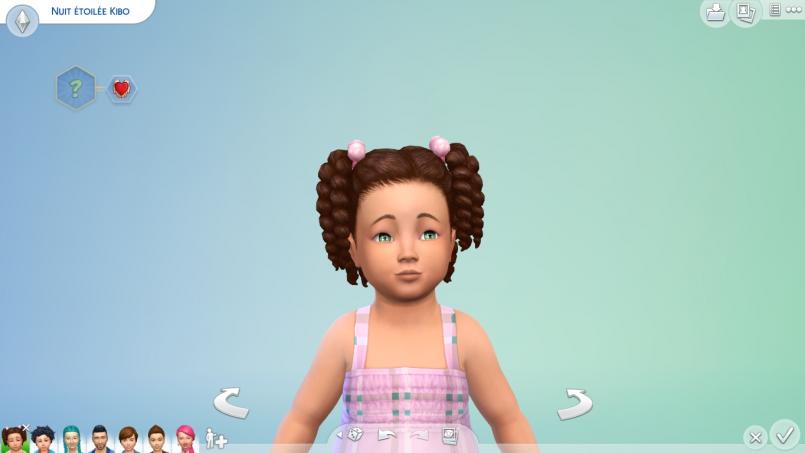Viewport: 805px width, 453px height.
Task: Edit the name Nuit étoilée Kibo
Action: tap(90, 11)
